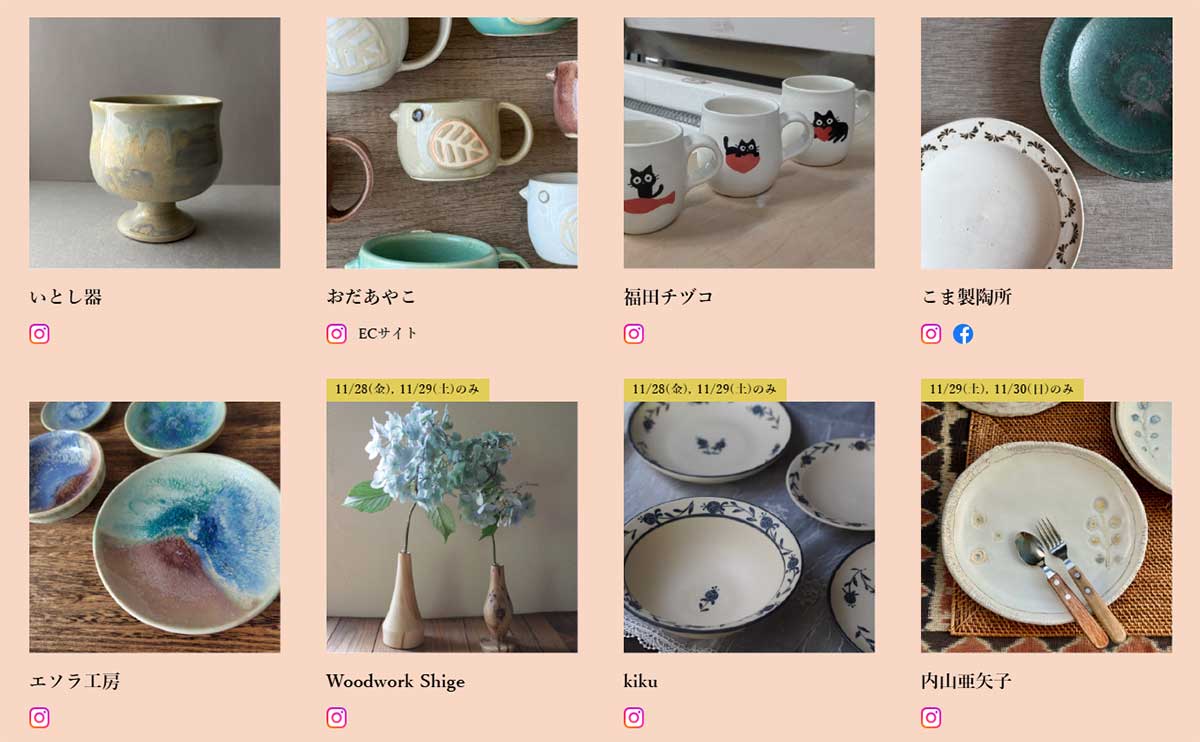Open kiku's Instagram link
1200x742 pixels.
pos(634,718)
